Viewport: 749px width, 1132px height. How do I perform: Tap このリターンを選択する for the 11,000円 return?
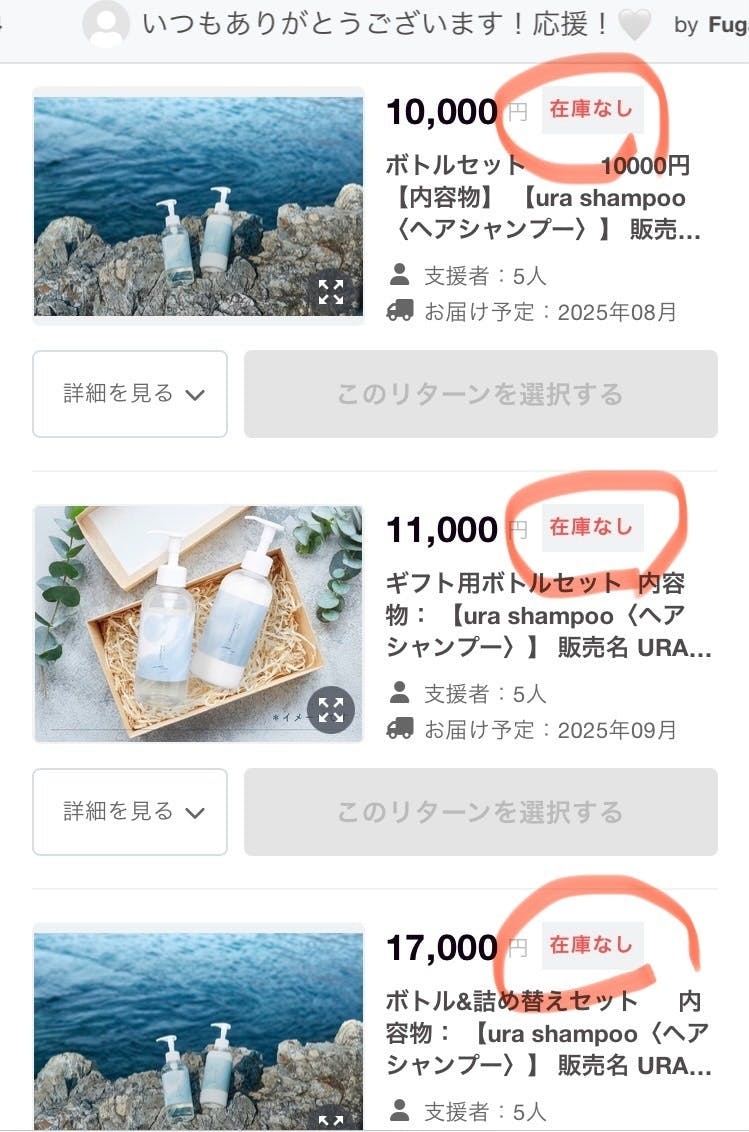(x=480, y=812)
